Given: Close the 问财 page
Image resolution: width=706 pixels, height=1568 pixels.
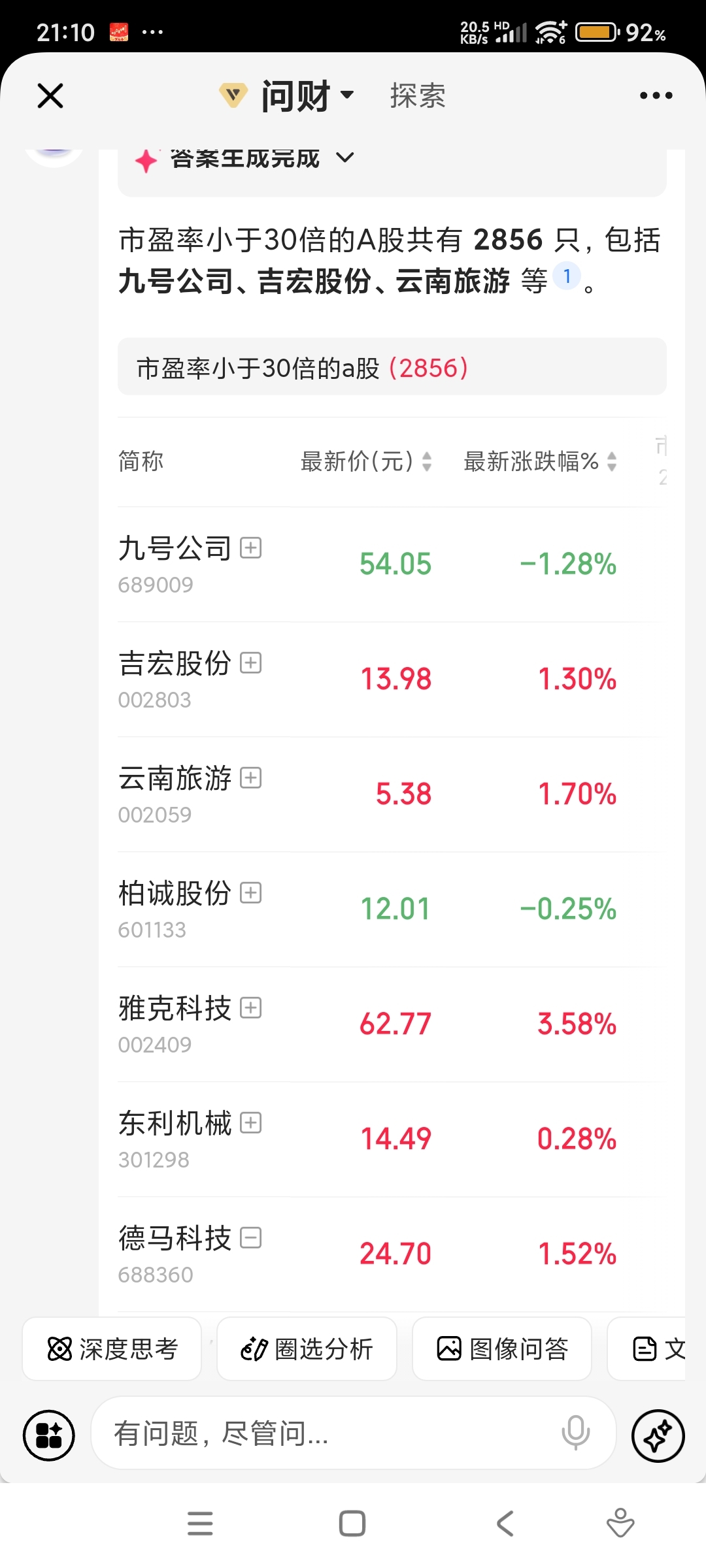Looking at the screenshot, I should coord(50,95).
